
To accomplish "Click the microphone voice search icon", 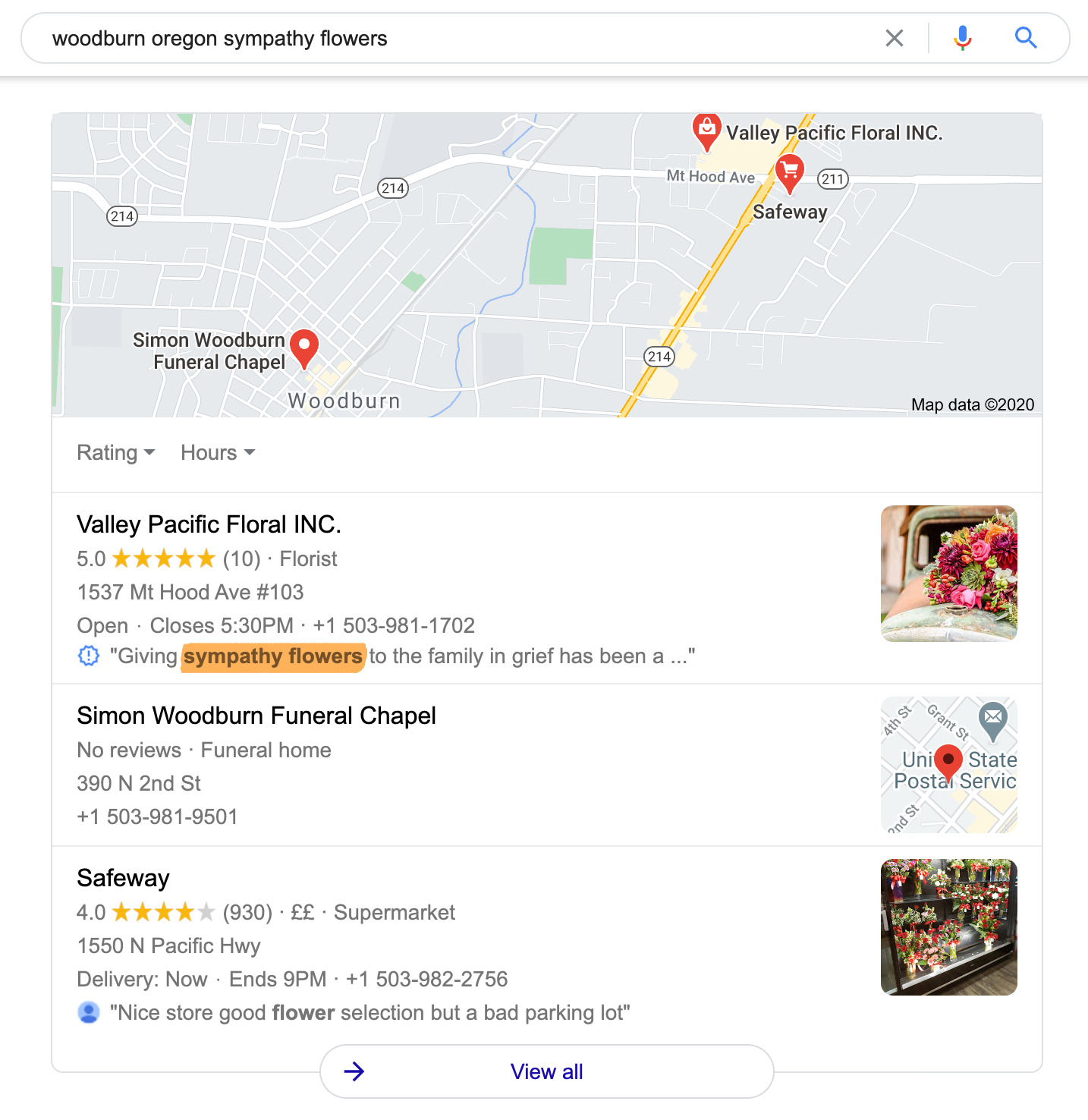I will [x=961, y=37].
